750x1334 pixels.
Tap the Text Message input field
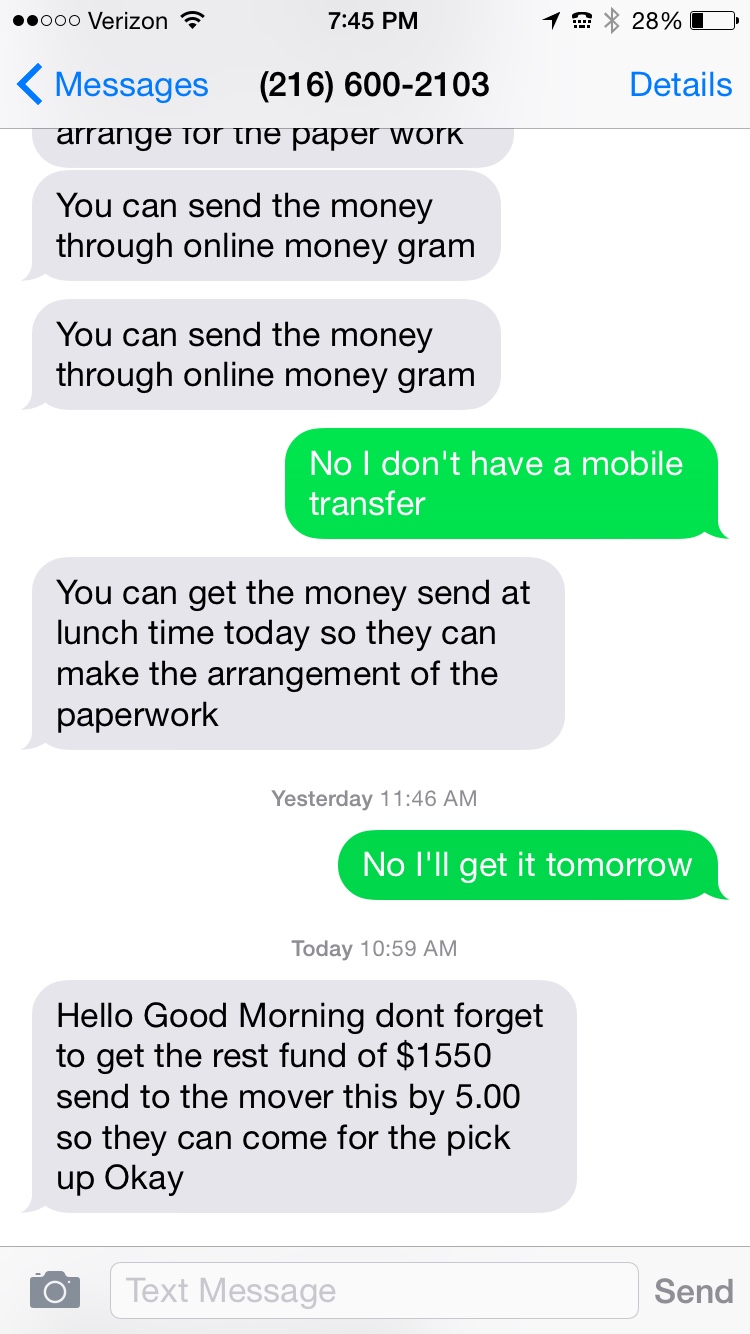tap(375, 1289)
